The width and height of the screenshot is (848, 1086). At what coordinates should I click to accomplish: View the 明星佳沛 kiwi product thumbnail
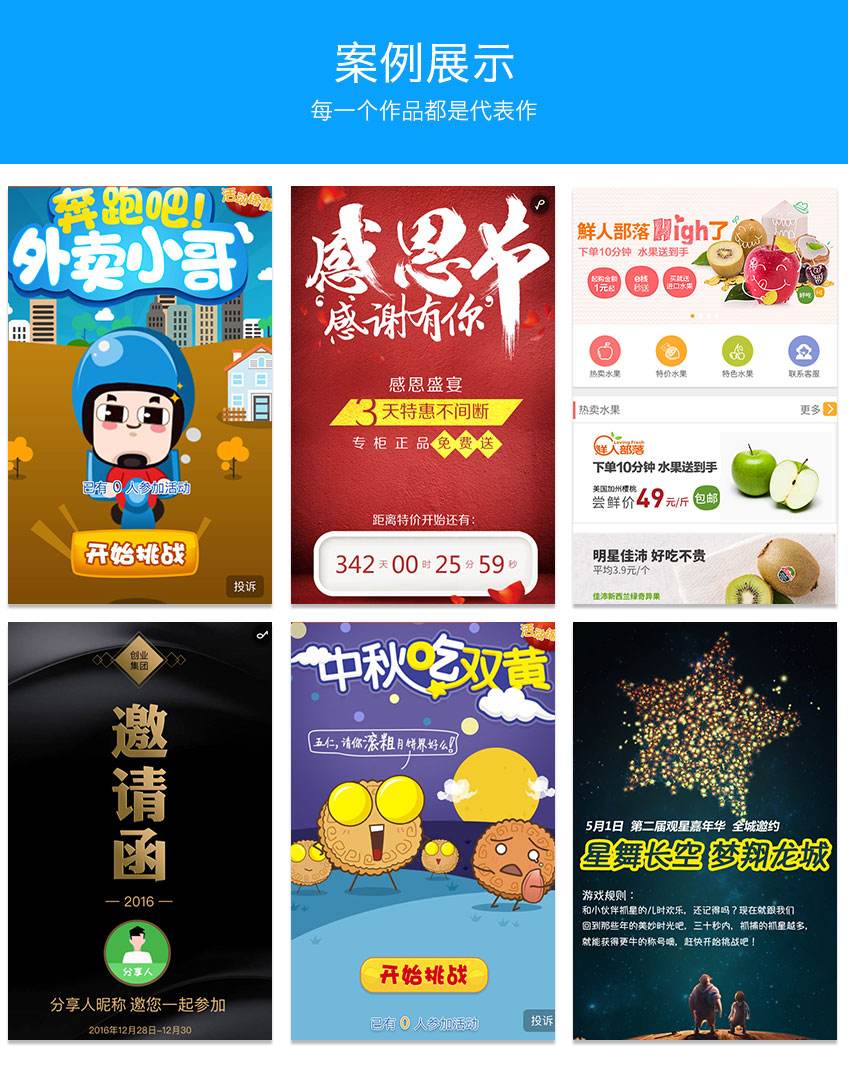[778, 570]
